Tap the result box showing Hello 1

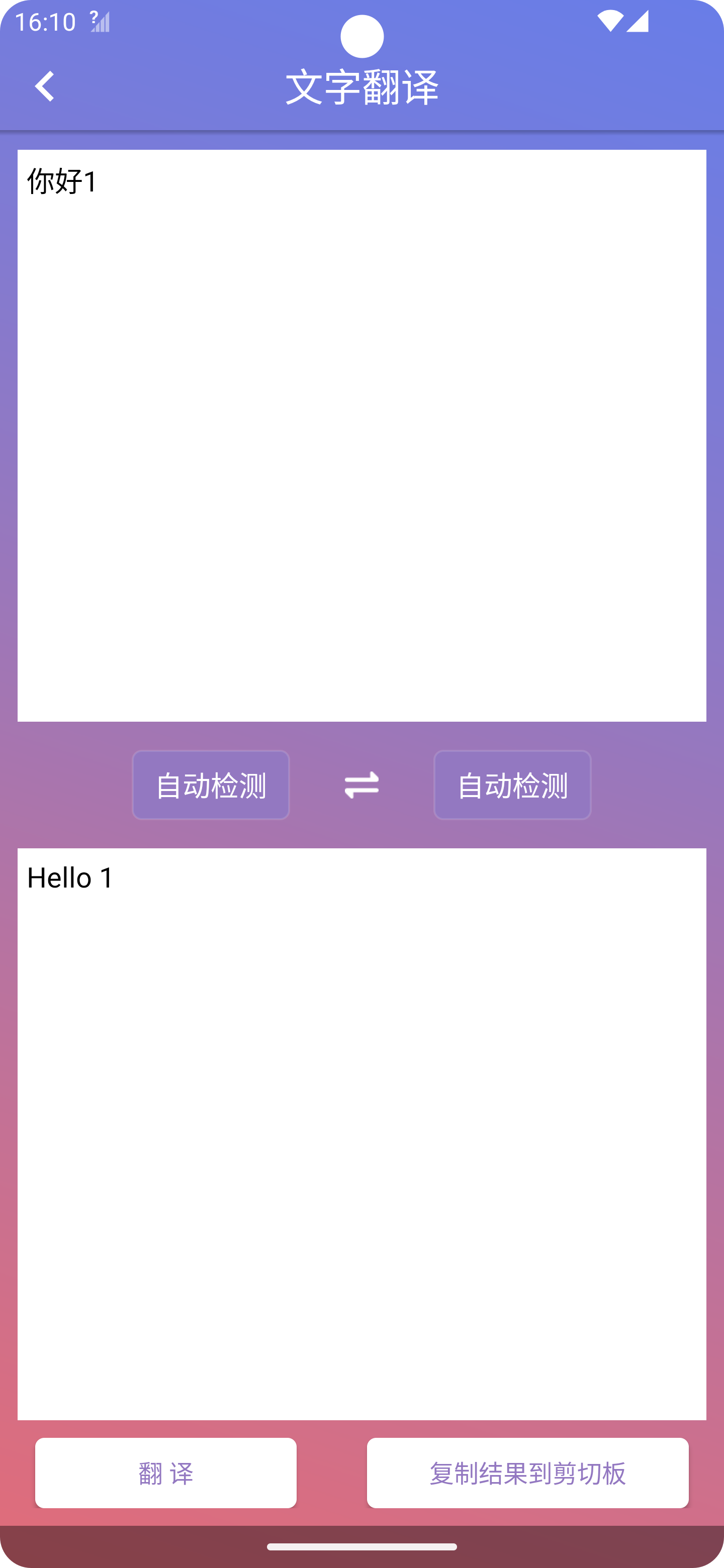pos(361,1133)
